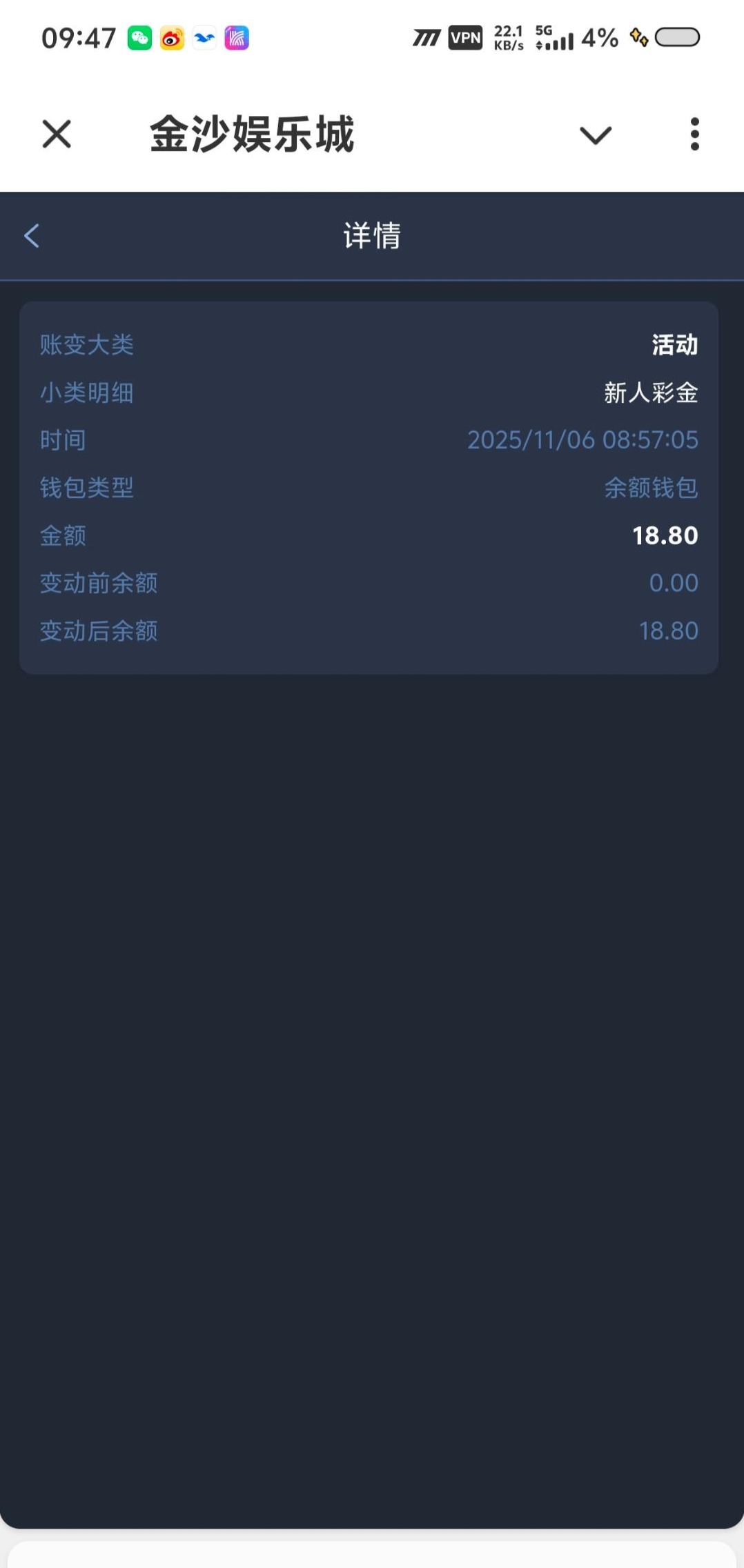Open the WeChat notification icon
Screen dimensions: 744x1568
(x=138, y=38)
